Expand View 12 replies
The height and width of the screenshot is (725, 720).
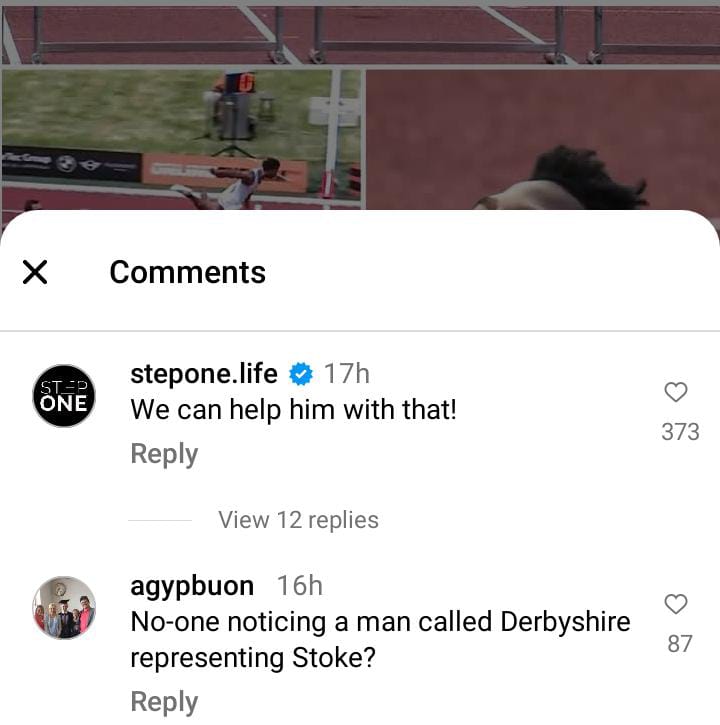pyautogui.click(x=298, y=520)
